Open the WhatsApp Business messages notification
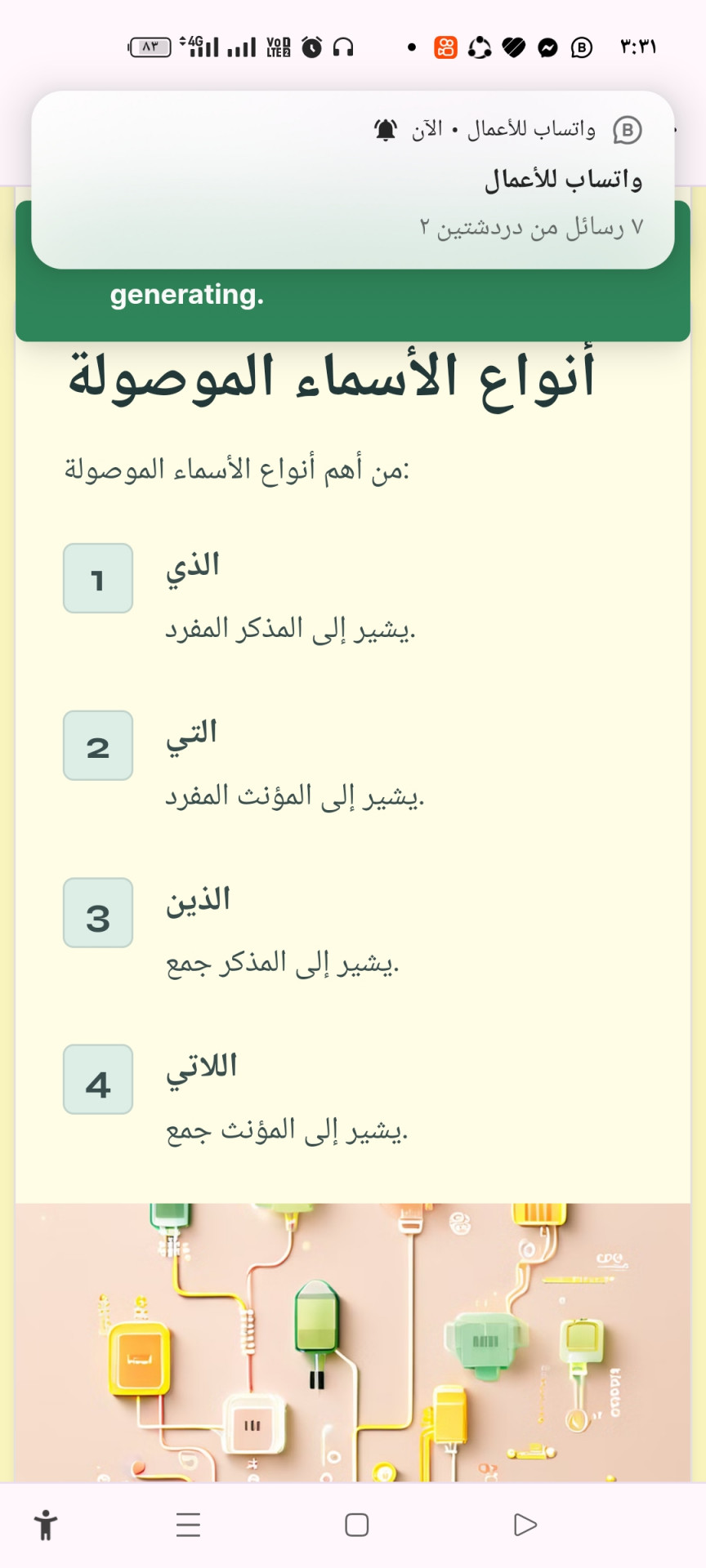This screenshot has width=706, height=1568. (x=353, y=180)
